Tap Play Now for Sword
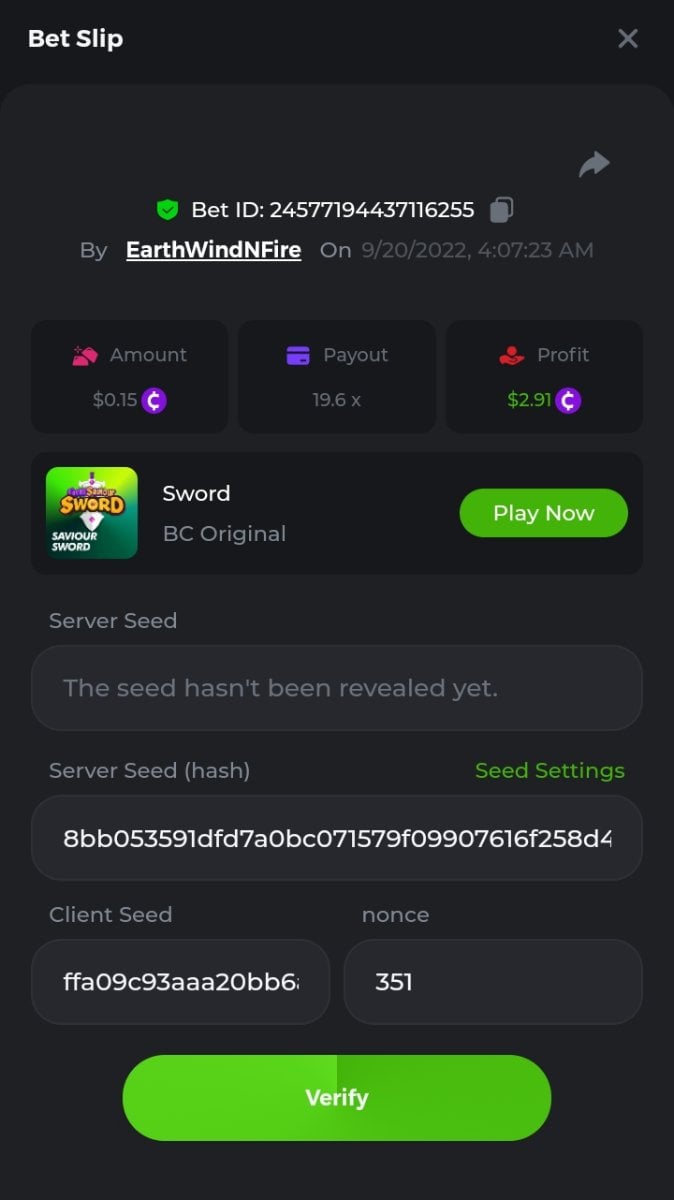Viewport: 674px width, 1200px height. coord(543,513)
